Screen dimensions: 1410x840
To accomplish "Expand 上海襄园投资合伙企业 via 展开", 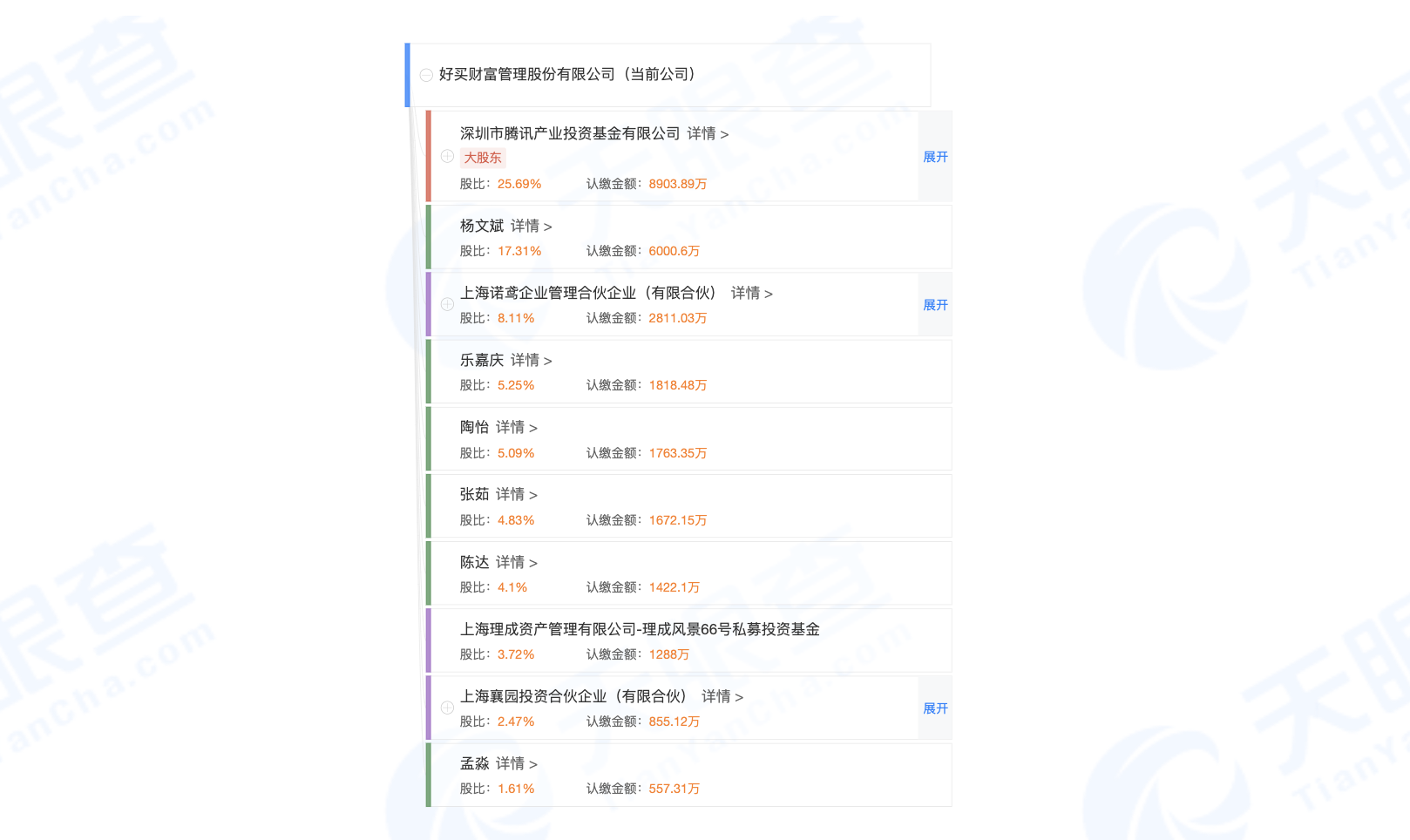I will [x=935, y=708].
